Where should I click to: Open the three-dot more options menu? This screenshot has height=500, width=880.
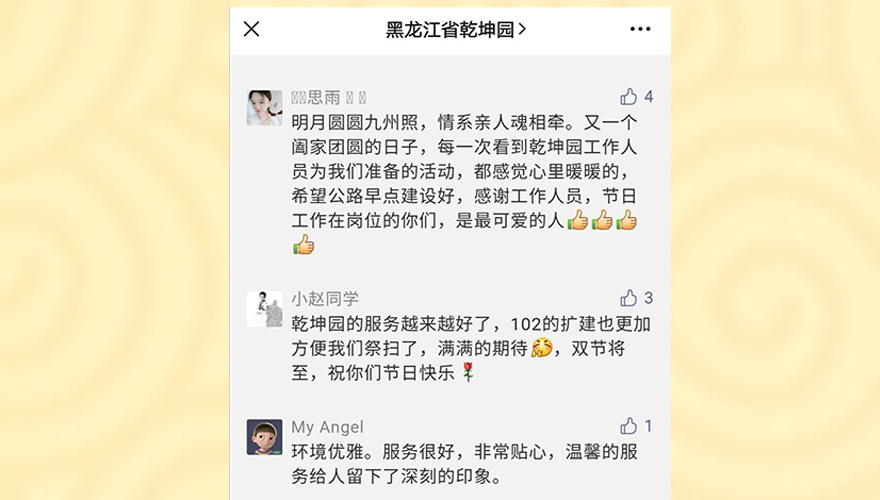[x=640, y=29]
